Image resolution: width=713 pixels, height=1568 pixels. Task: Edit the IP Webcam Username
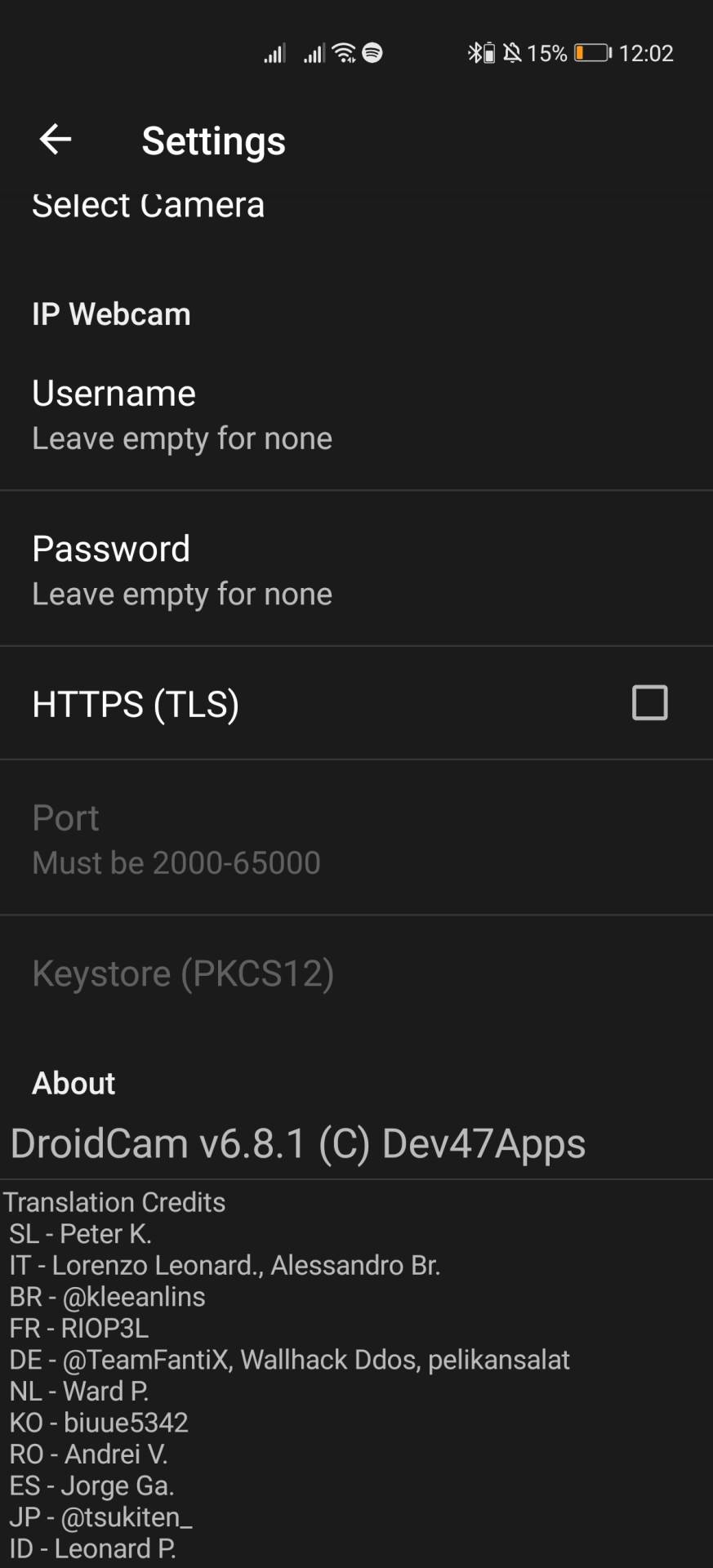point(356,415)
